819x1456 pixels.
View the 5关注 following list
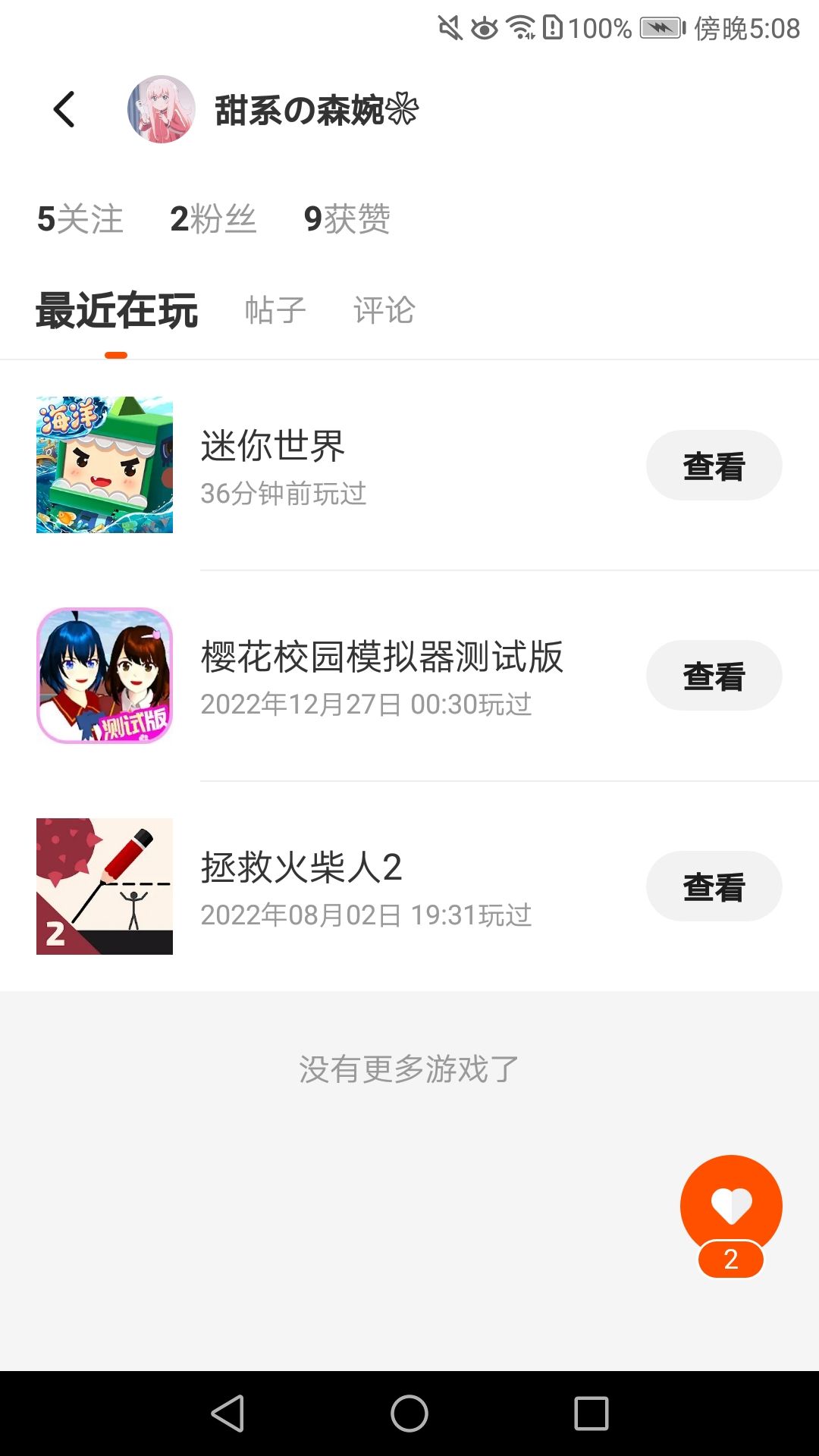pyautogui.click(x=80, y=219)
